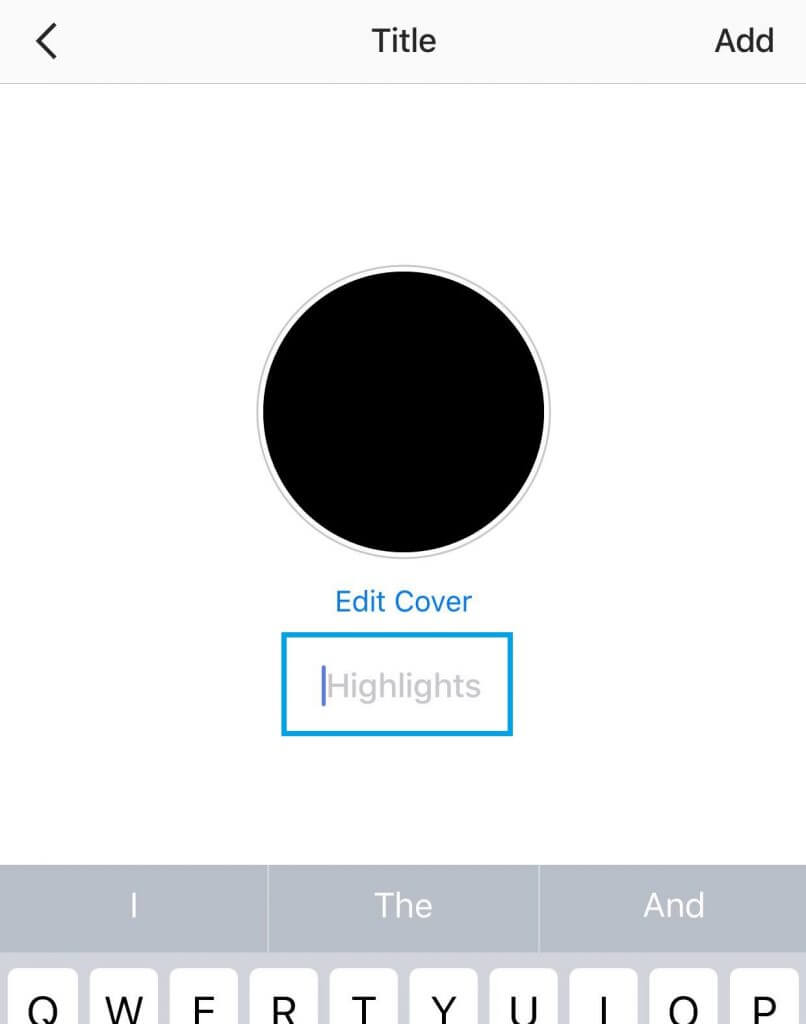Tap the Title header label
The image size is (806, 1024).
403,40
